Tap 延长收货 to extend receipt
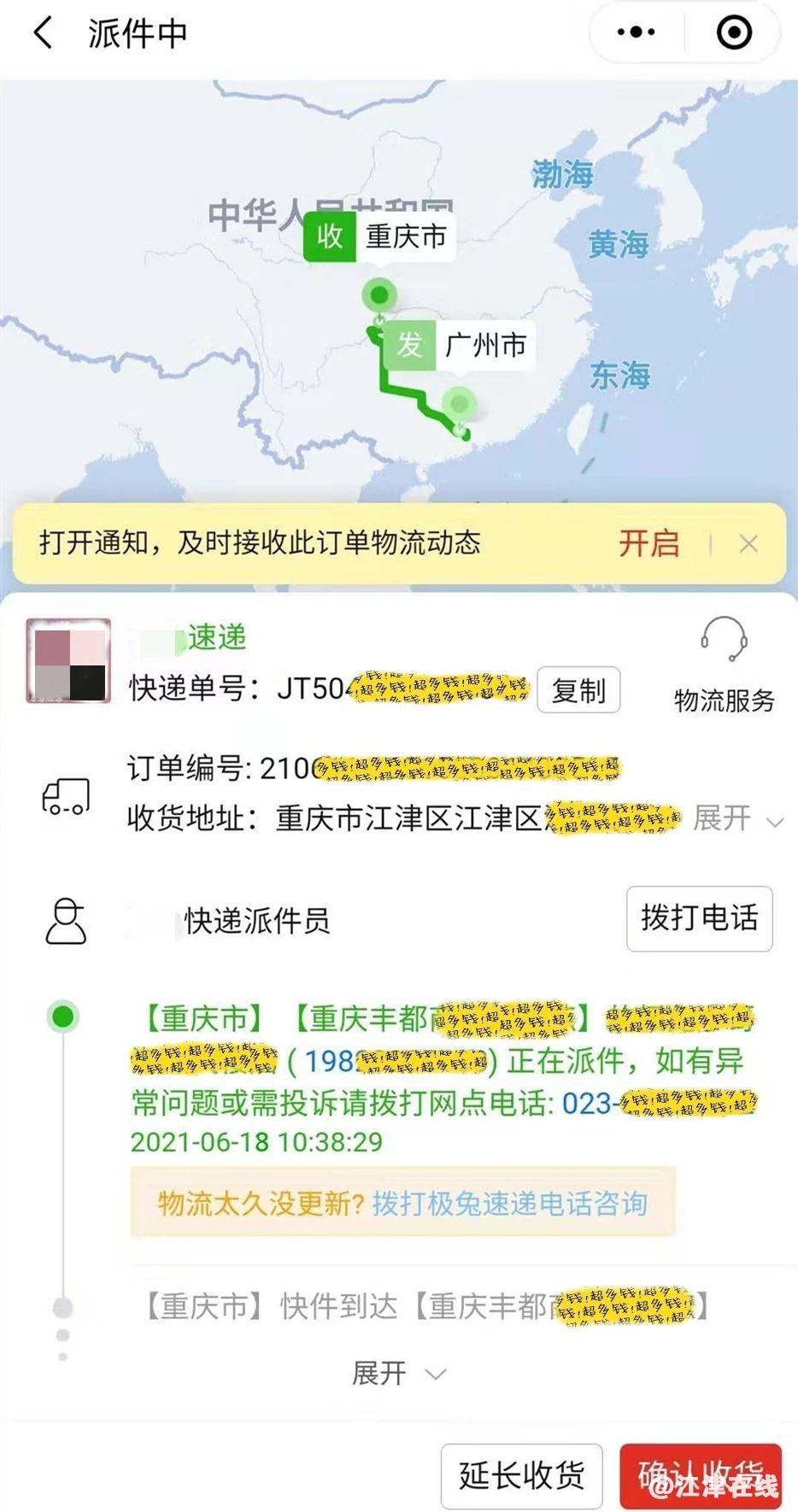The height and width of the screenshot is (1512, 798). pyautogui.click(x=521, y=1475)
